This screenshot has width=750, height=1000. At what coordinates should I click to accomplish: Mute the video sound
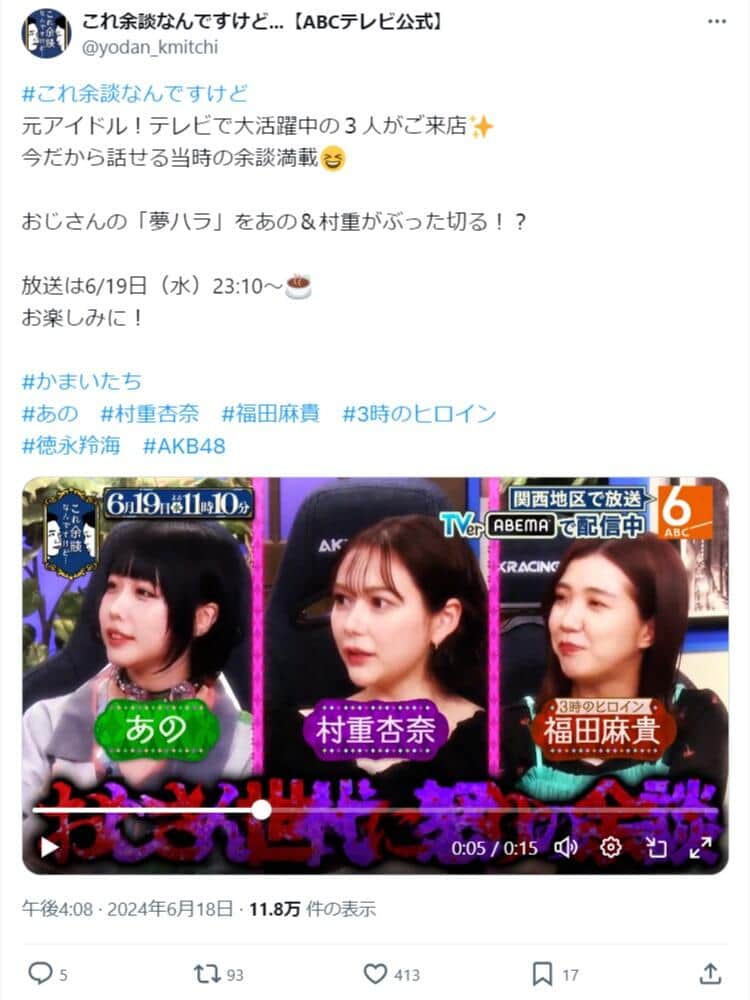click(566, 847)
